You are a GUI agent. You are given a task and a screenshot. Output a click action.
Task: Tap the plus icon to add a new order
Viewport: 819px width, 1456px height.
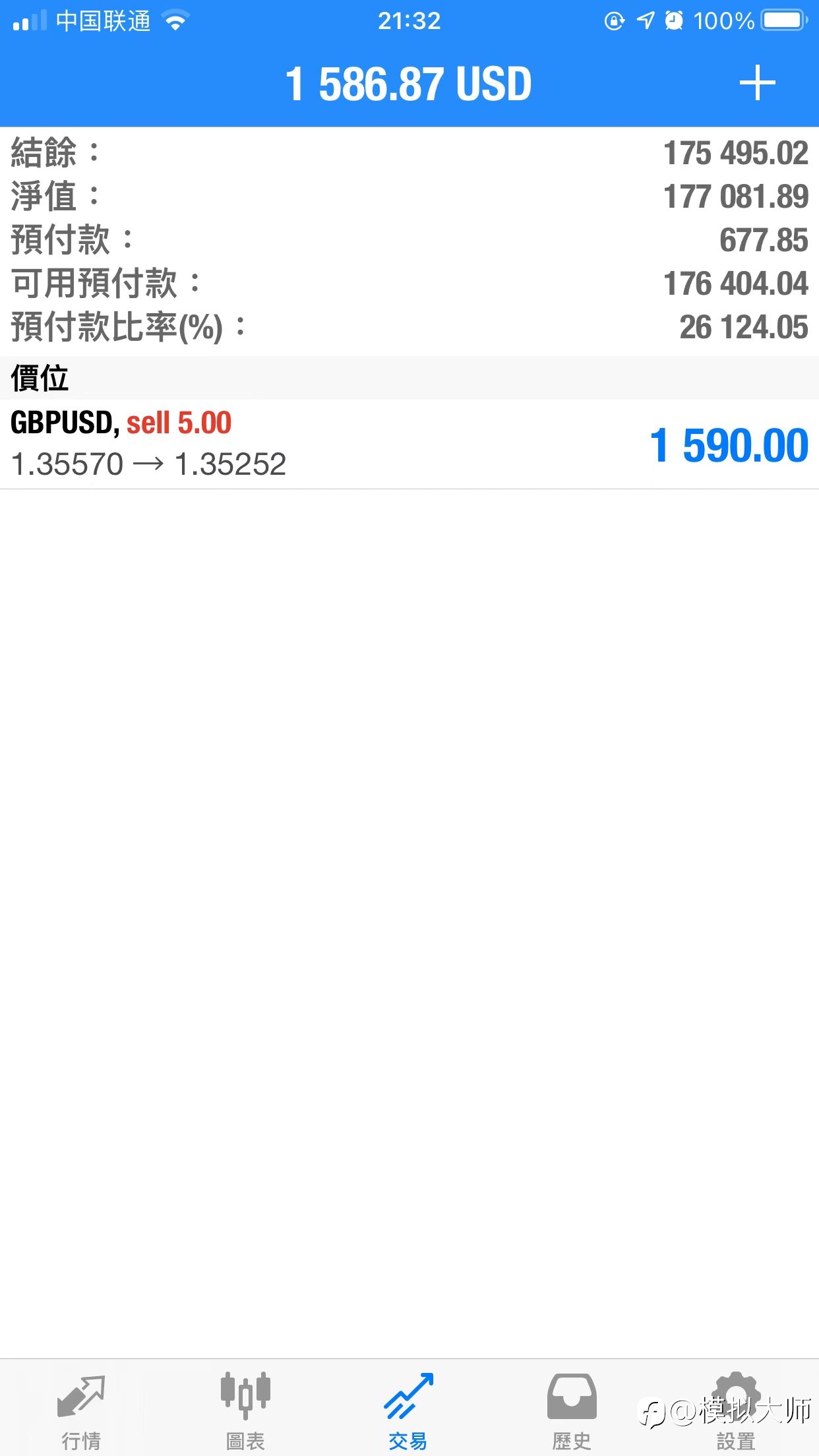point(757,83)
